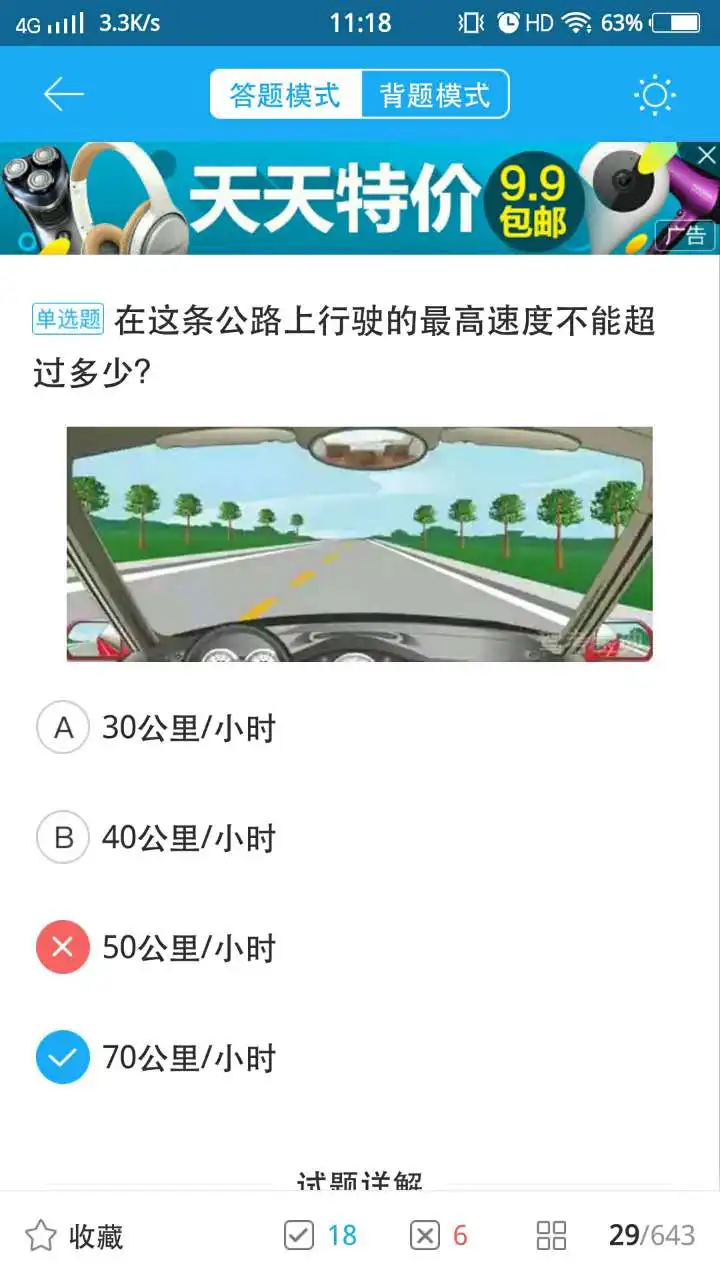
Task: Switch to 背题模式 tab
Action: click(435, 95)
